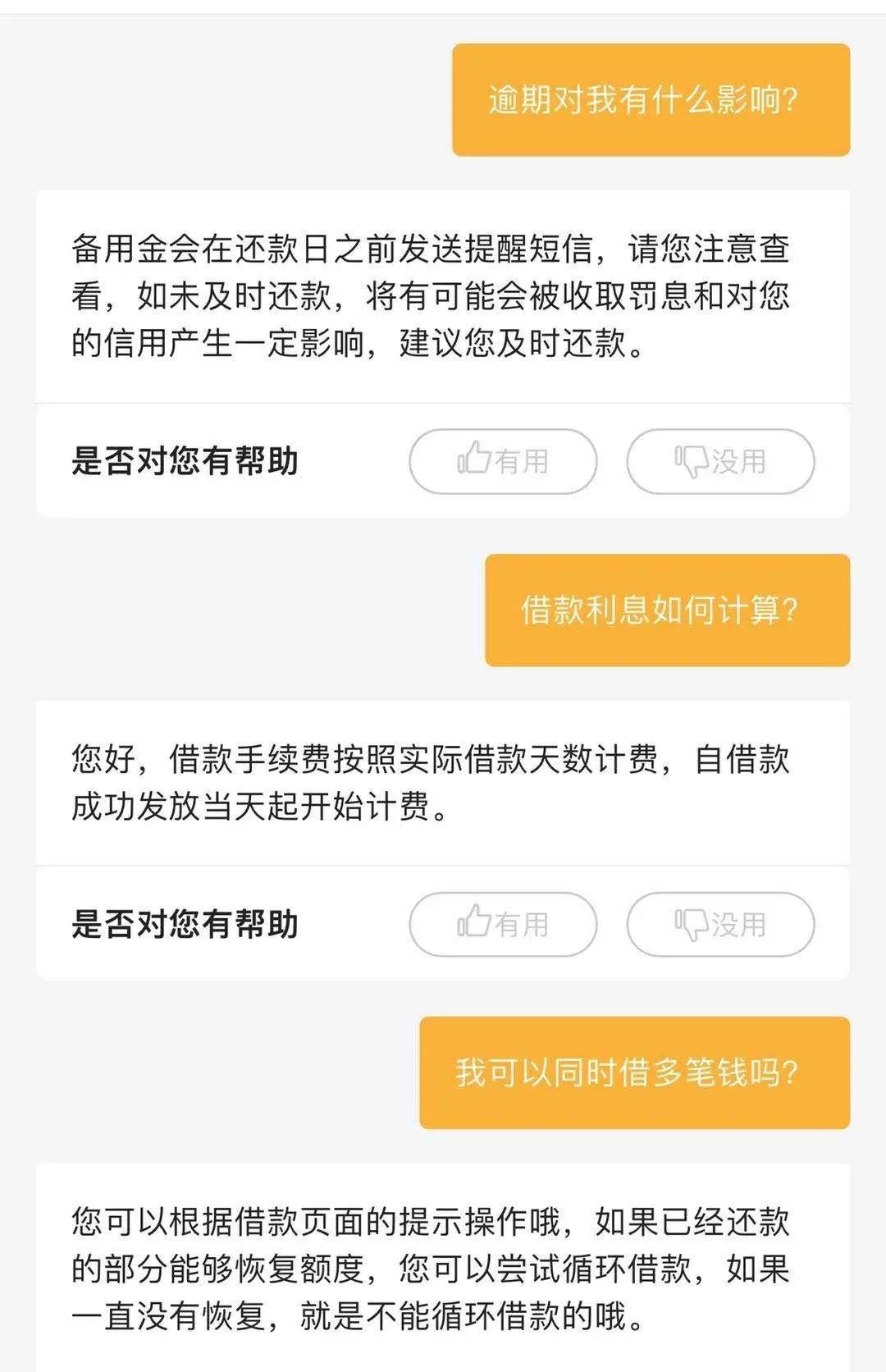The image size is (886, 1372).
Task: Click the thumbs-down icon under the interest answer
Action: [x=692, y=924]
